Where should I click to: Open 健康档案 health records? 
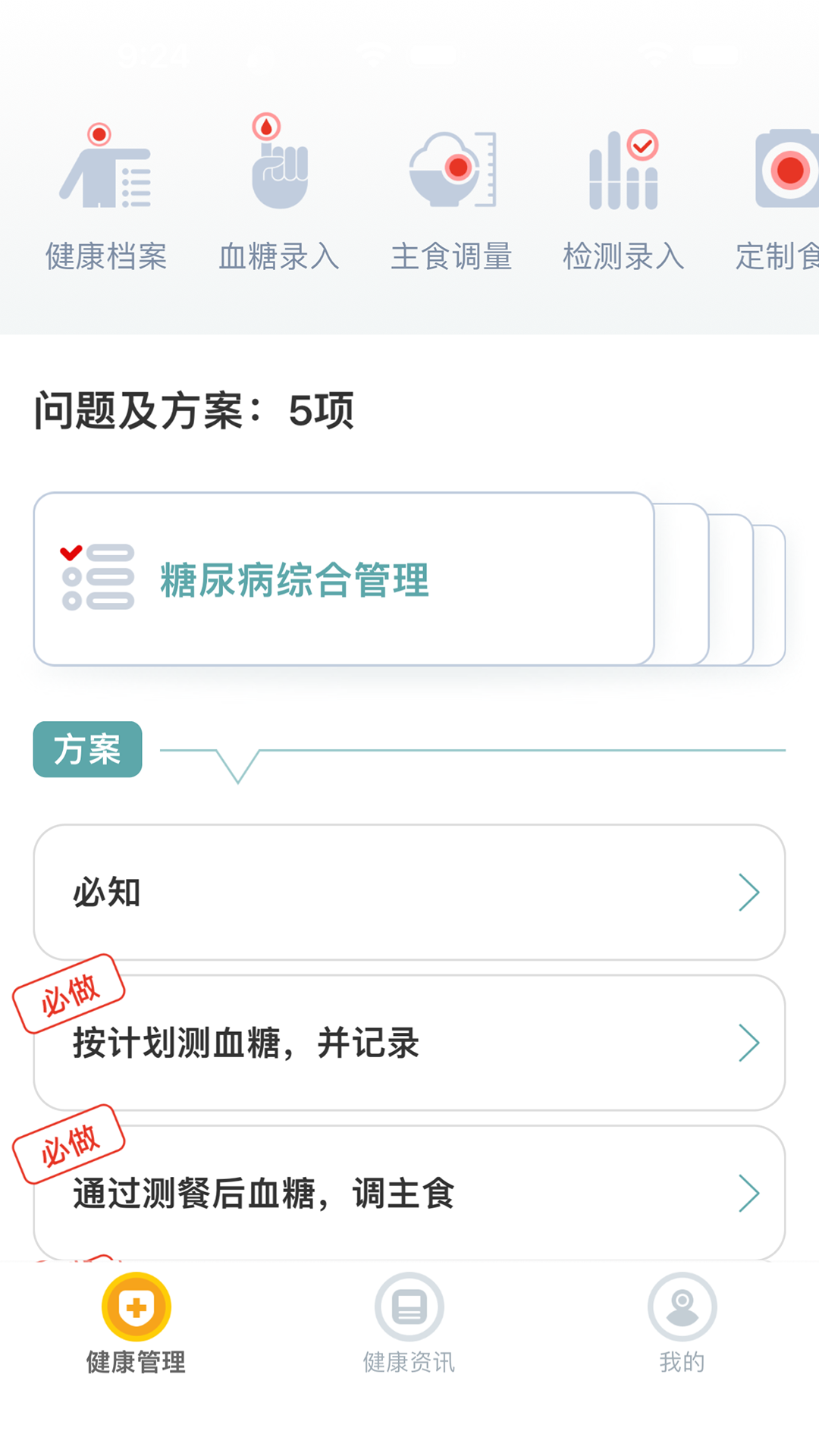coord(106,196)
